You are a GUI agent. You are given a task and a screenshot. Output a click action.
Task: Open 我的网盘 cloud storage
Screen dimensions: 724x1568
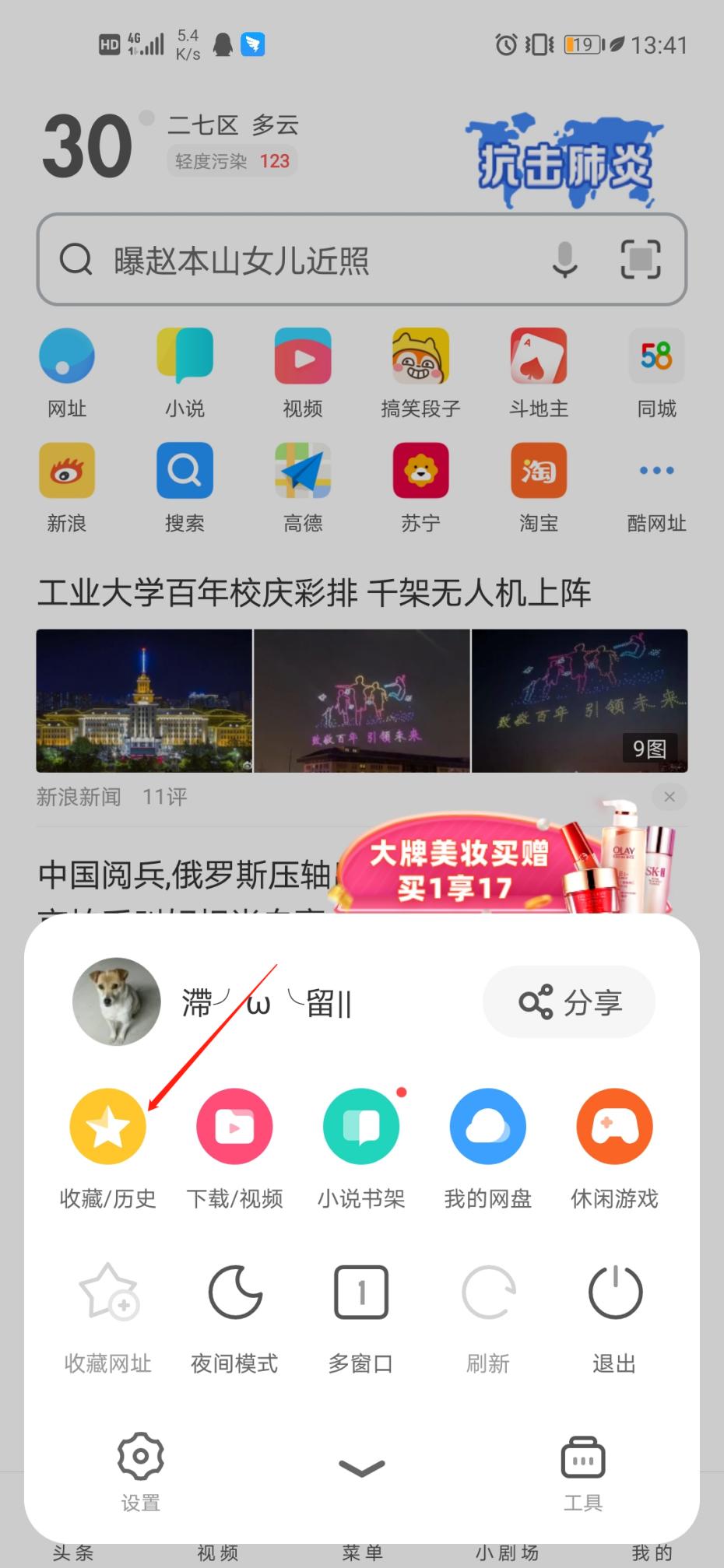point(487,1126)
